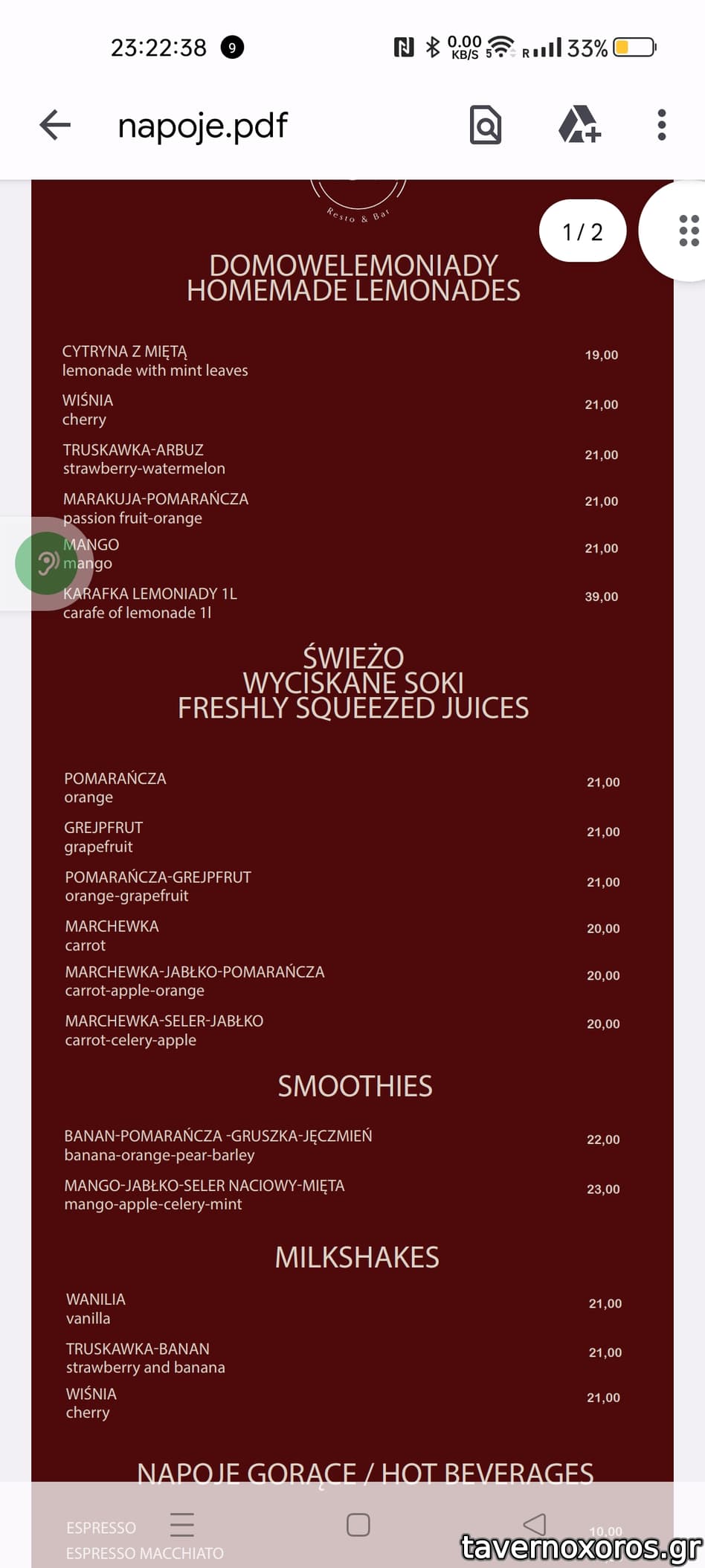
Task: Add the PDF to Google Drive
Action: [x=579, y=125]
